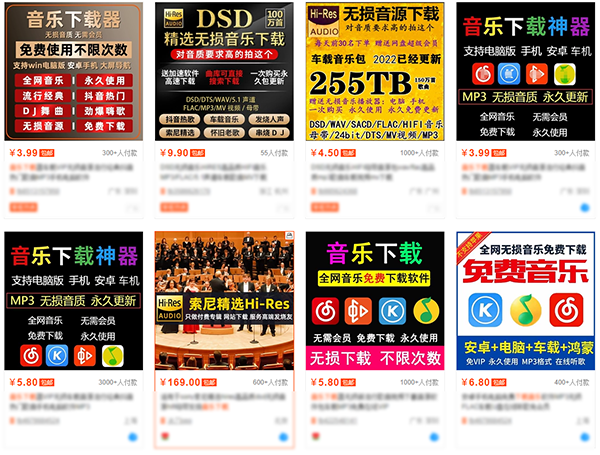
Task: Open the 全网音乐免费下载软件 product card
Action: 374,301
